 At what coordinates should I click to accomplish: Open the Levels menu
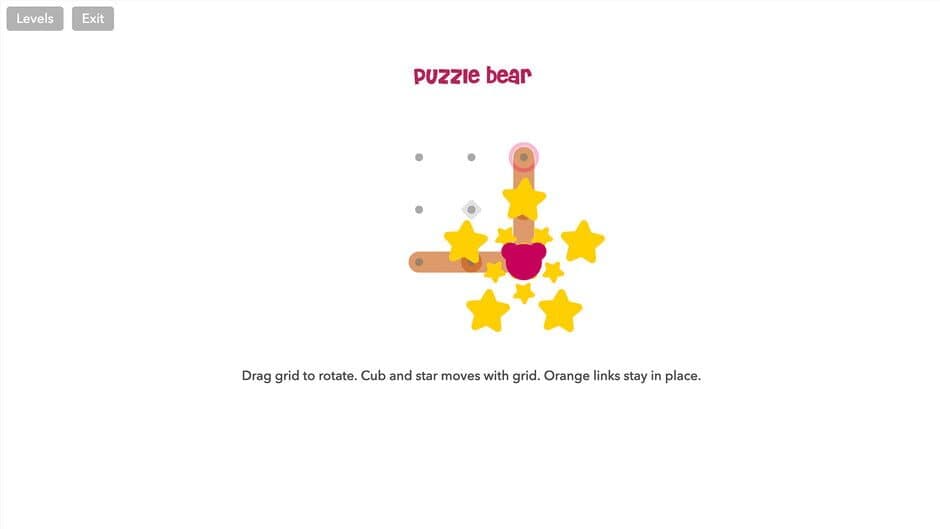click(x=35, y=19)
